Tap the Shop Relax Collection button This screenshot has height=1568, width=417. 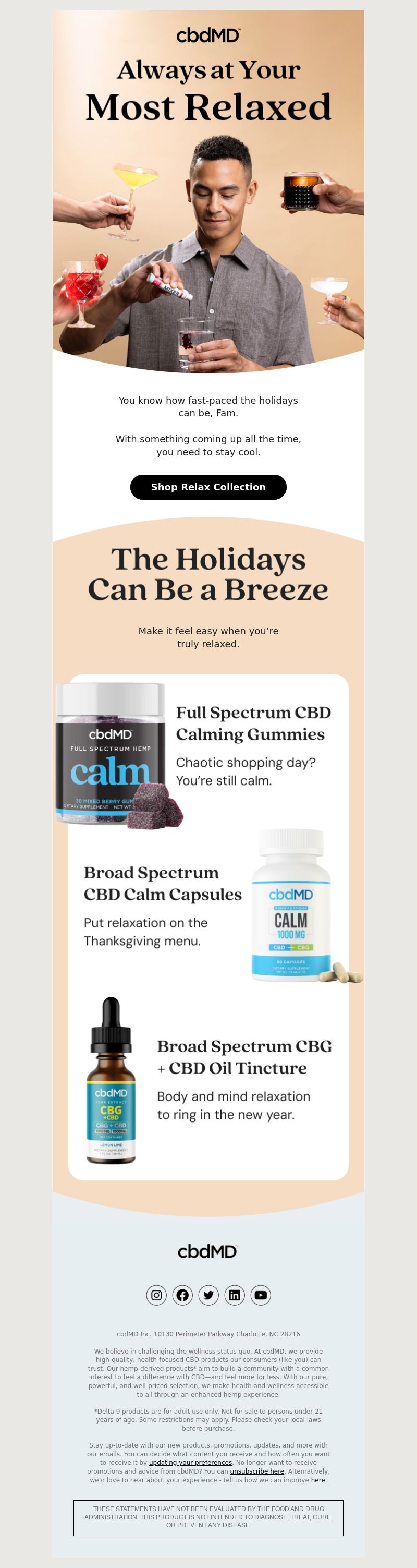click(208, 487)
